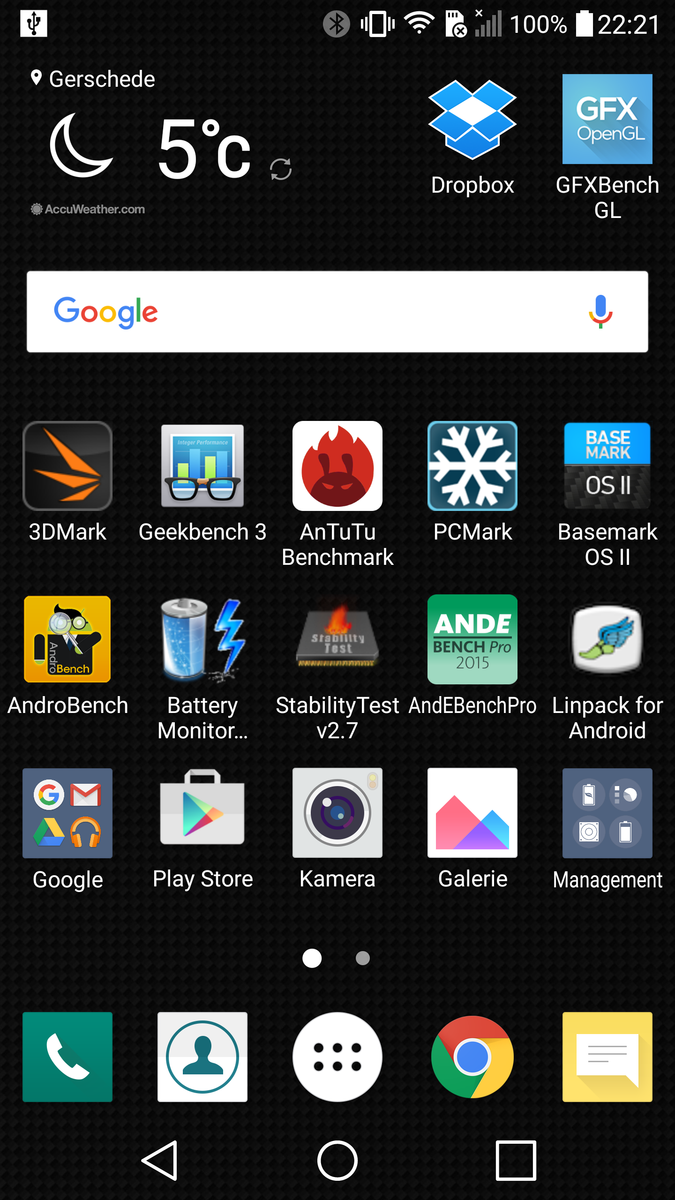The width and height of the screenshot is (675, 1200).
Task: Open the Google apps folder
Action: click(68, 813)
